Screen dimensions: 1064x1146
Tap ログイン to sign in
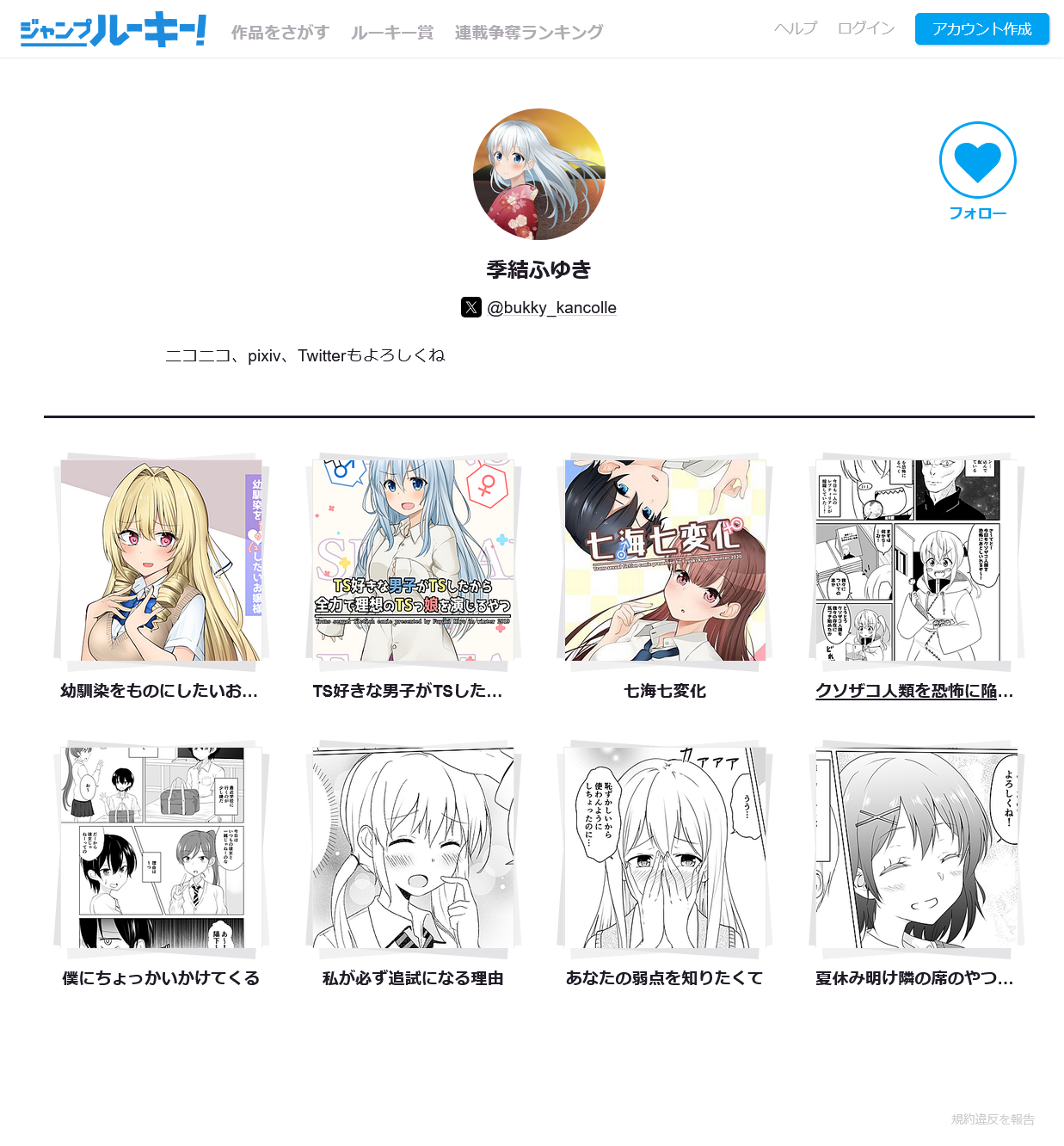866,28
